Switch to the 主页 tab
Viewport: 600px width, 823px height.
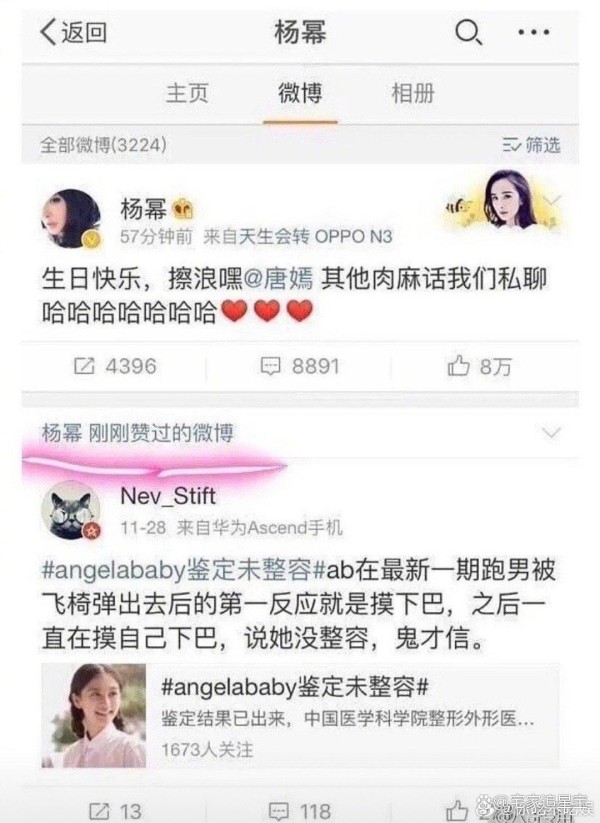tap(187, 94)
